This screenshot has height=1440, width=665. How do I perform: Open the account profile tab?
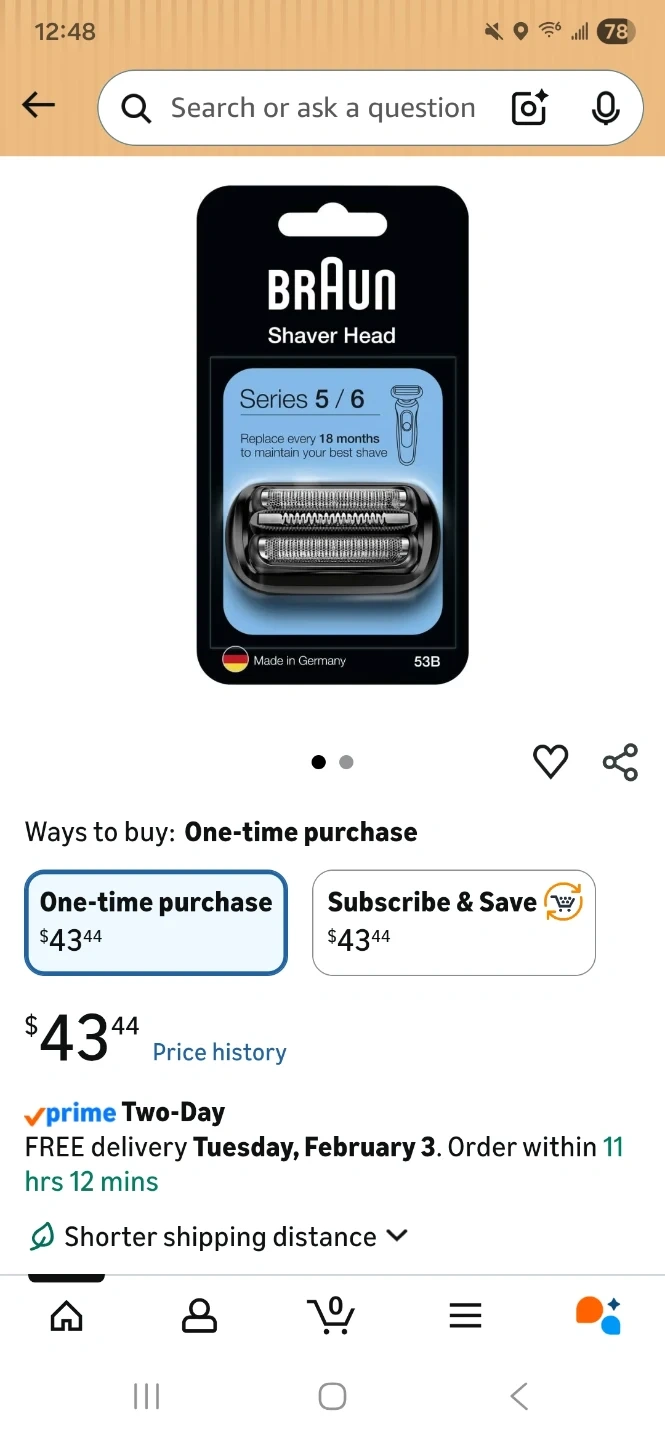click(x=199, y=1316)
